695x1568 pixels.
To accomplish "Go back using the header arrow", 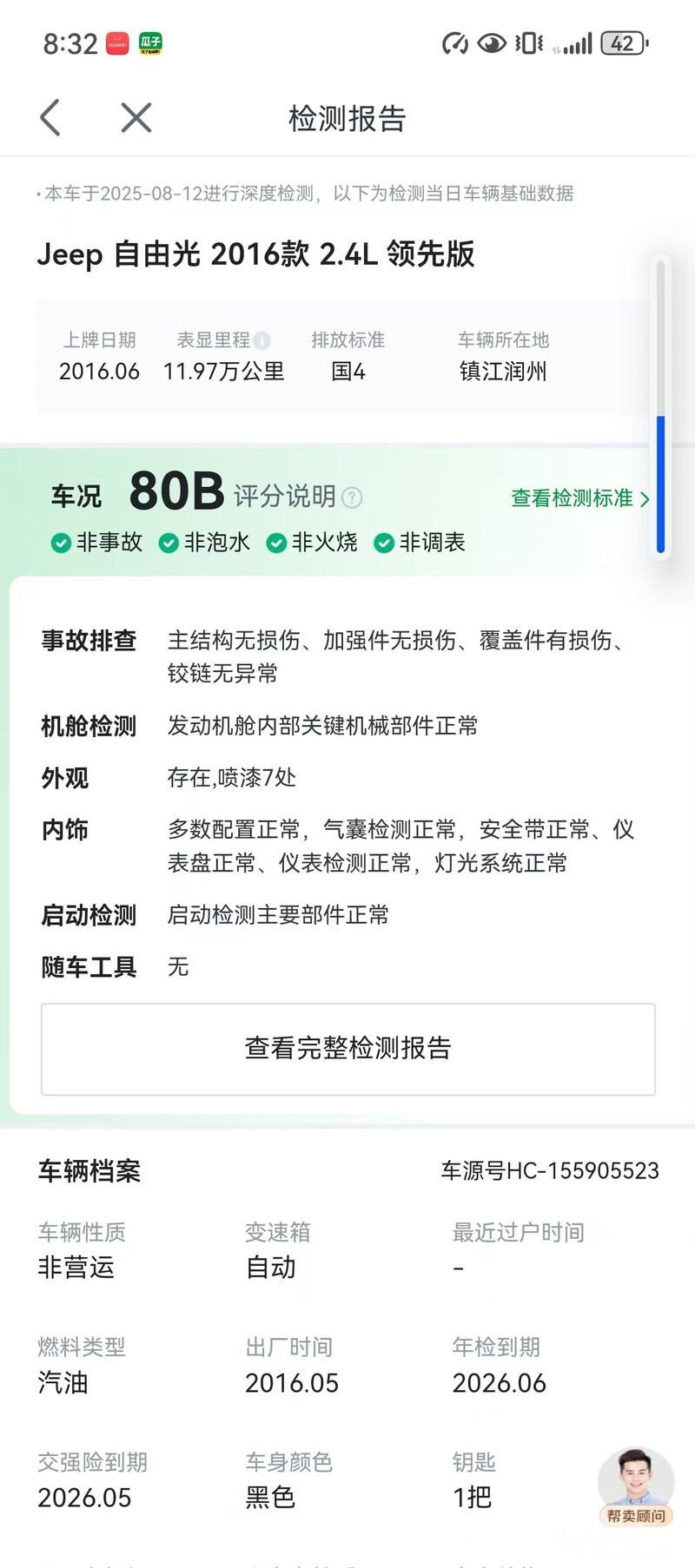I will pos(50,117).
